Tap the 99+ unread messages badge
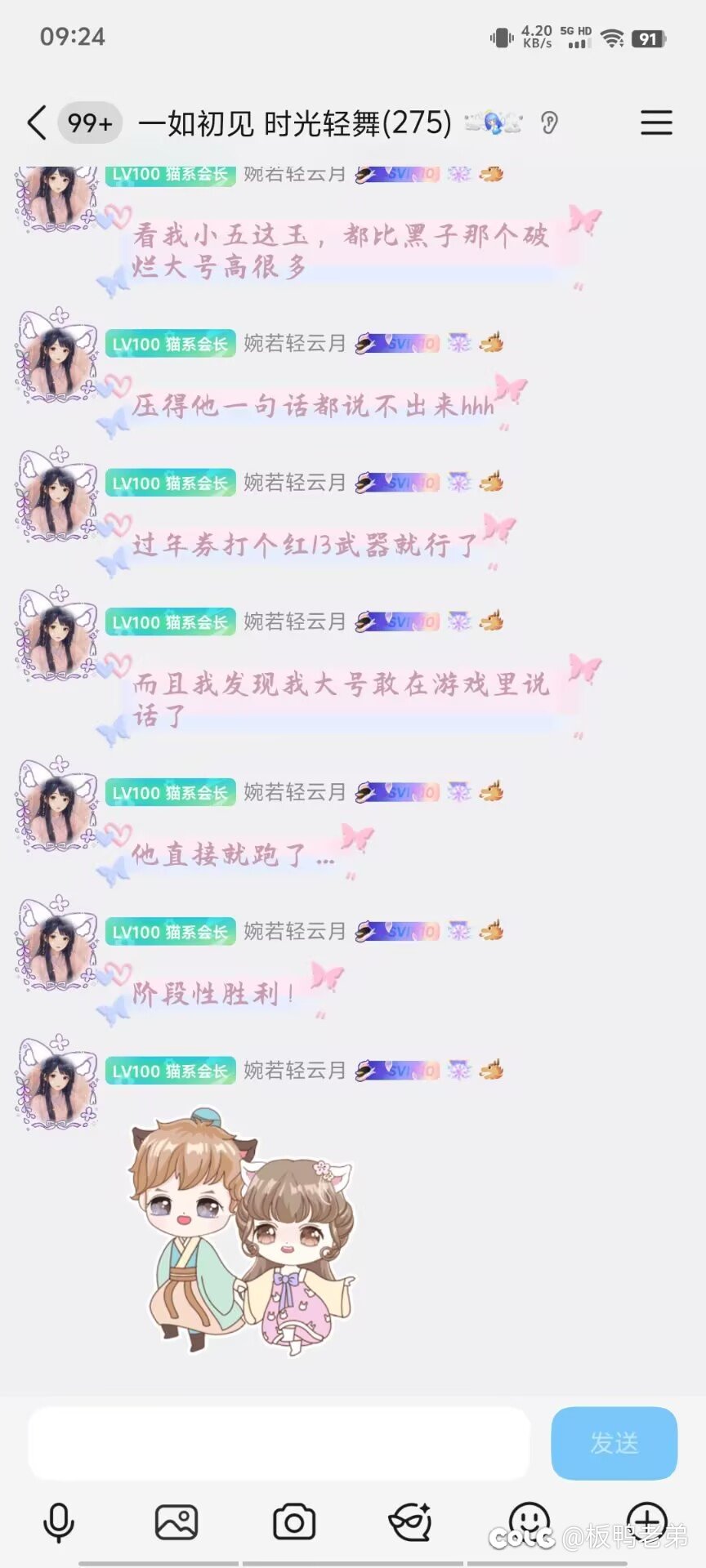This screenshot has width=706, height=1568. 90,123
